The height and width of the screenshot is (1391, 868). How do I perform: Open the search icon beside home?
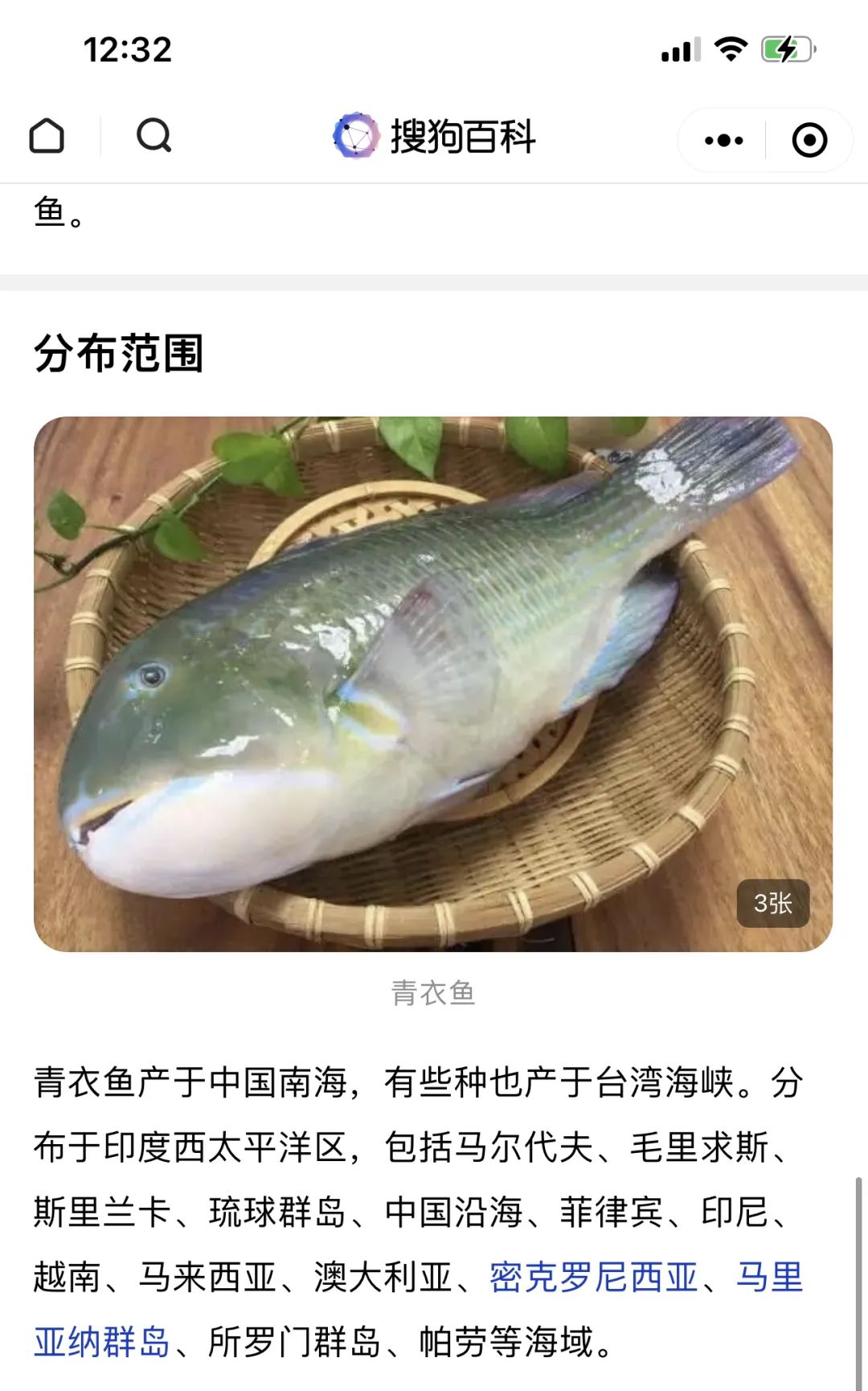pyautogui.click(x=154, y=135)
